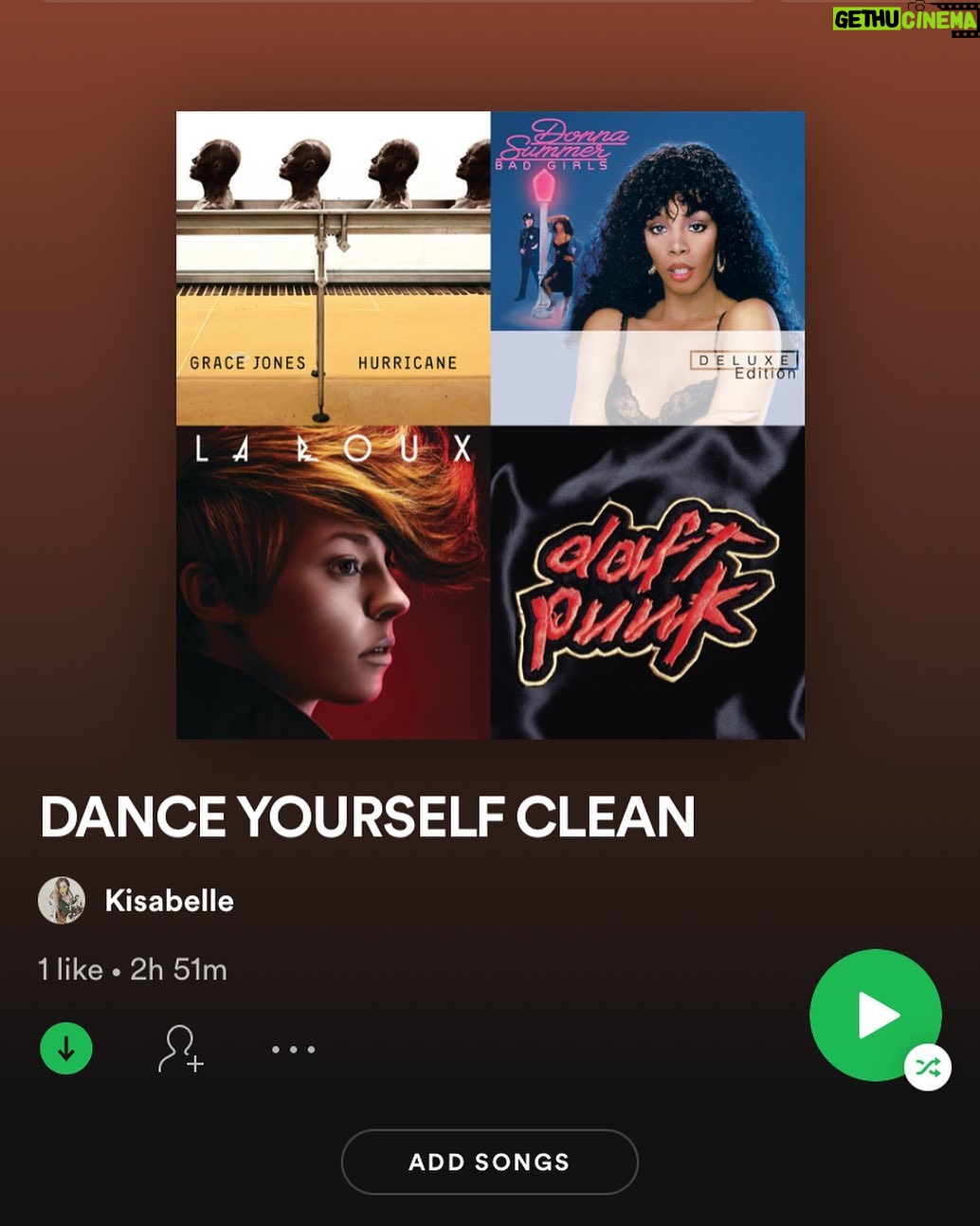Play the DANCE YOURSELF CLEAN playlist
980x1226 pixels.
[874, 1015]
